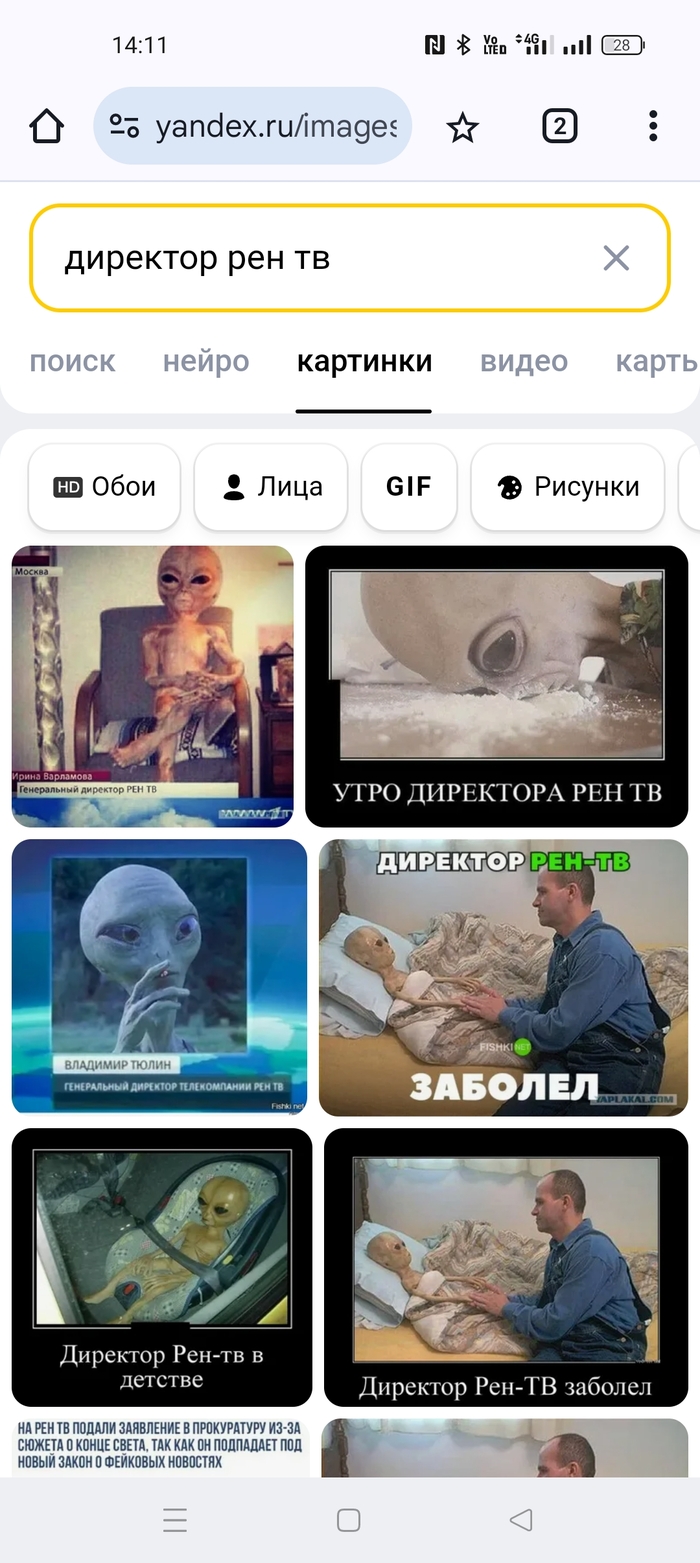The height and width of the screenshot is (1563, 700).
Task: Go to browser home page
Action: tap(46, 127)
